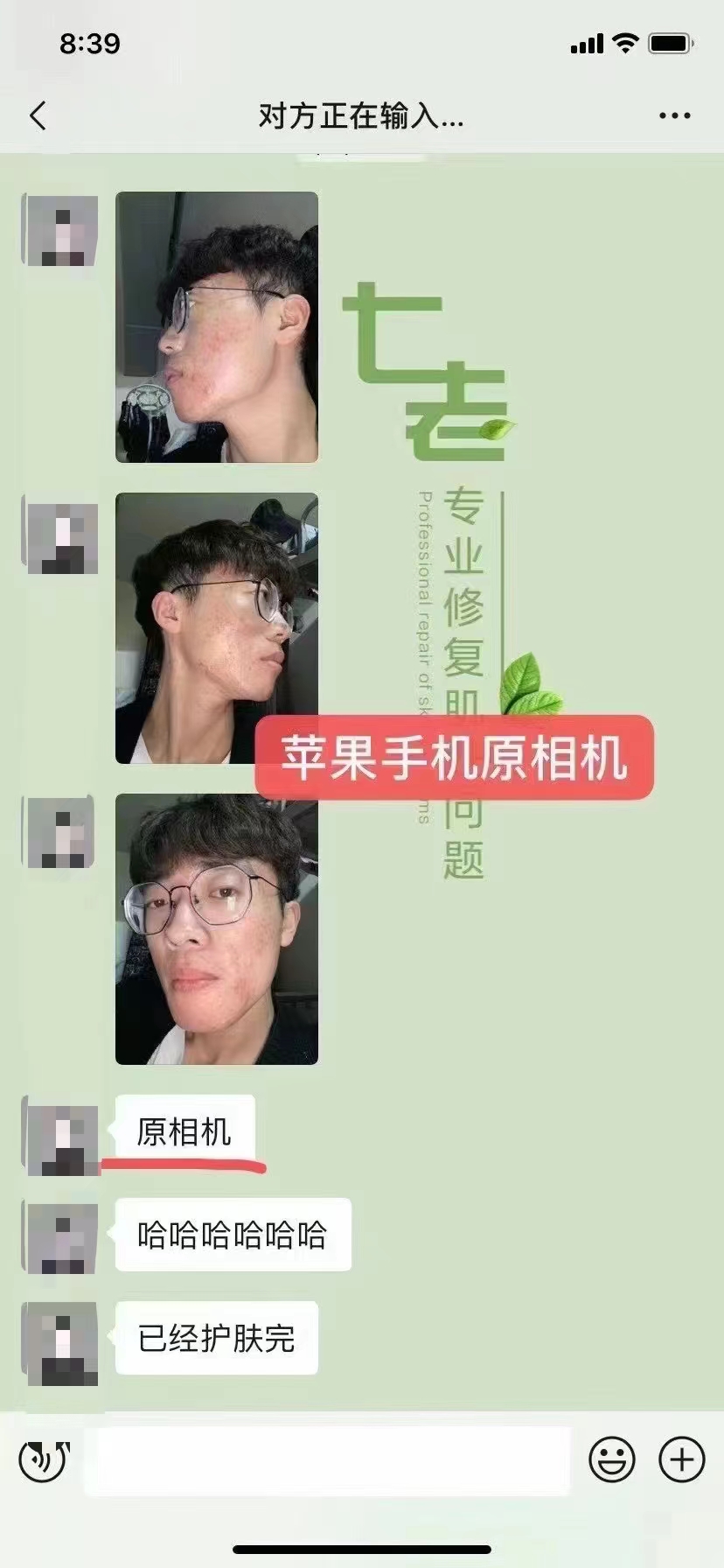
Task: View the first side-profile photo facing left
Action: coord(217,327)
